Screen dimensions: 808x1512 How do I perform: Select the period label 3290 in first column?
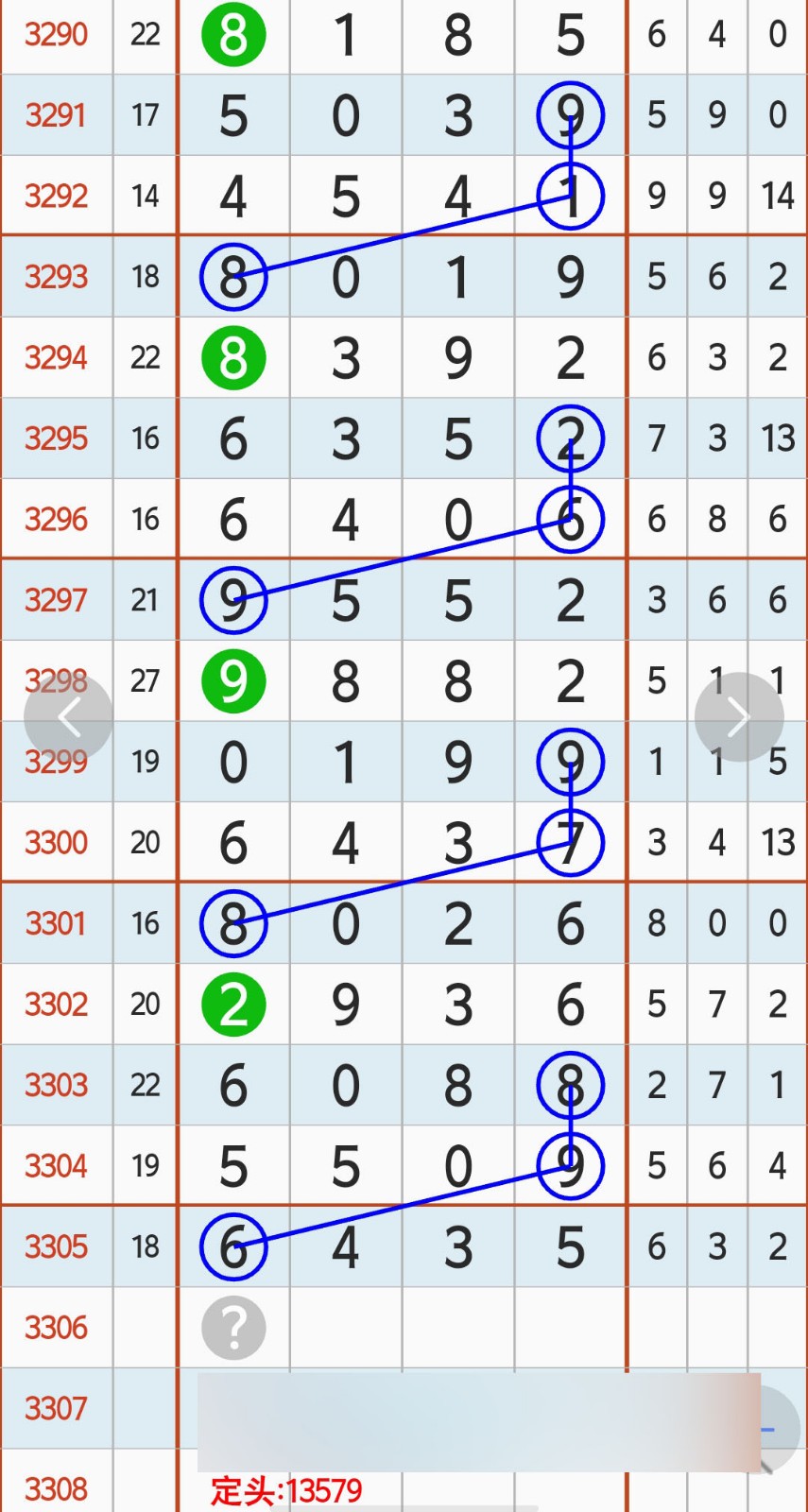click(x=56, y=36)
